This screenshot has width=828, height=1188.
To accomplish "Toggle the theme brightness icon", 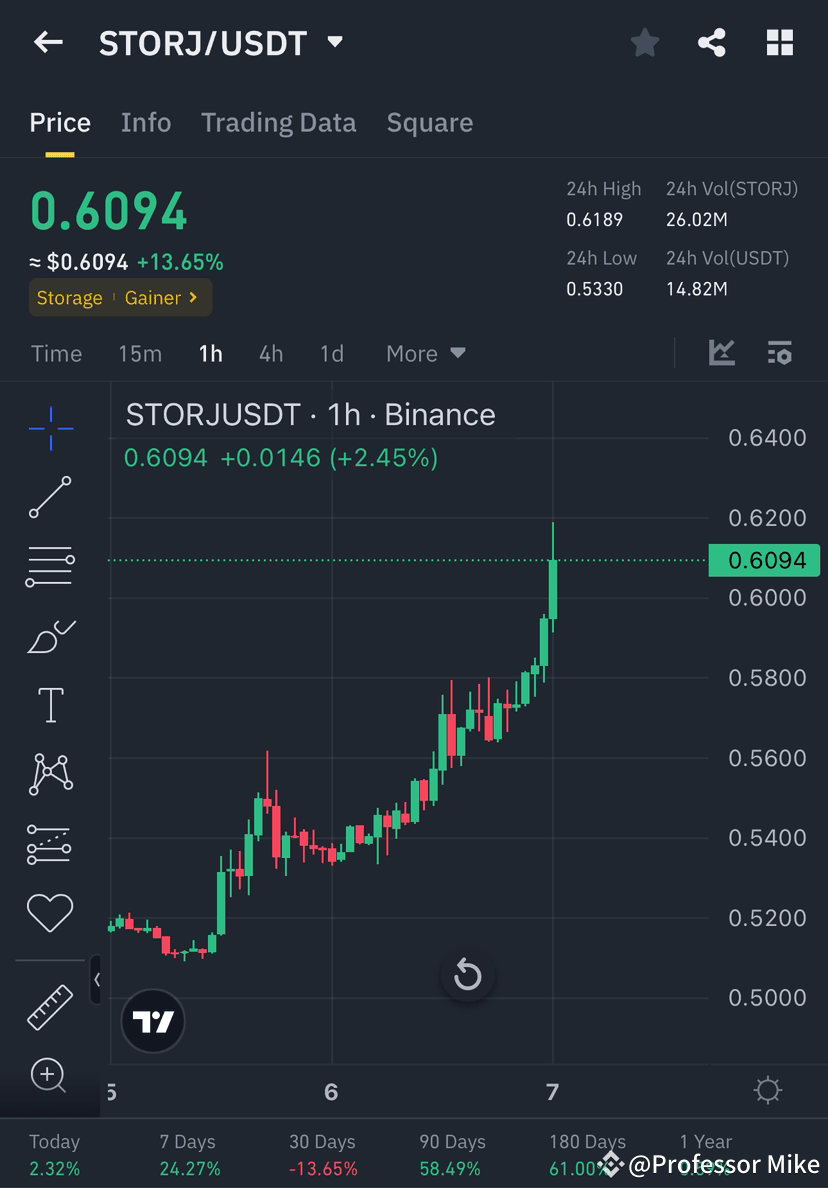I will (x=766, y=1090).
